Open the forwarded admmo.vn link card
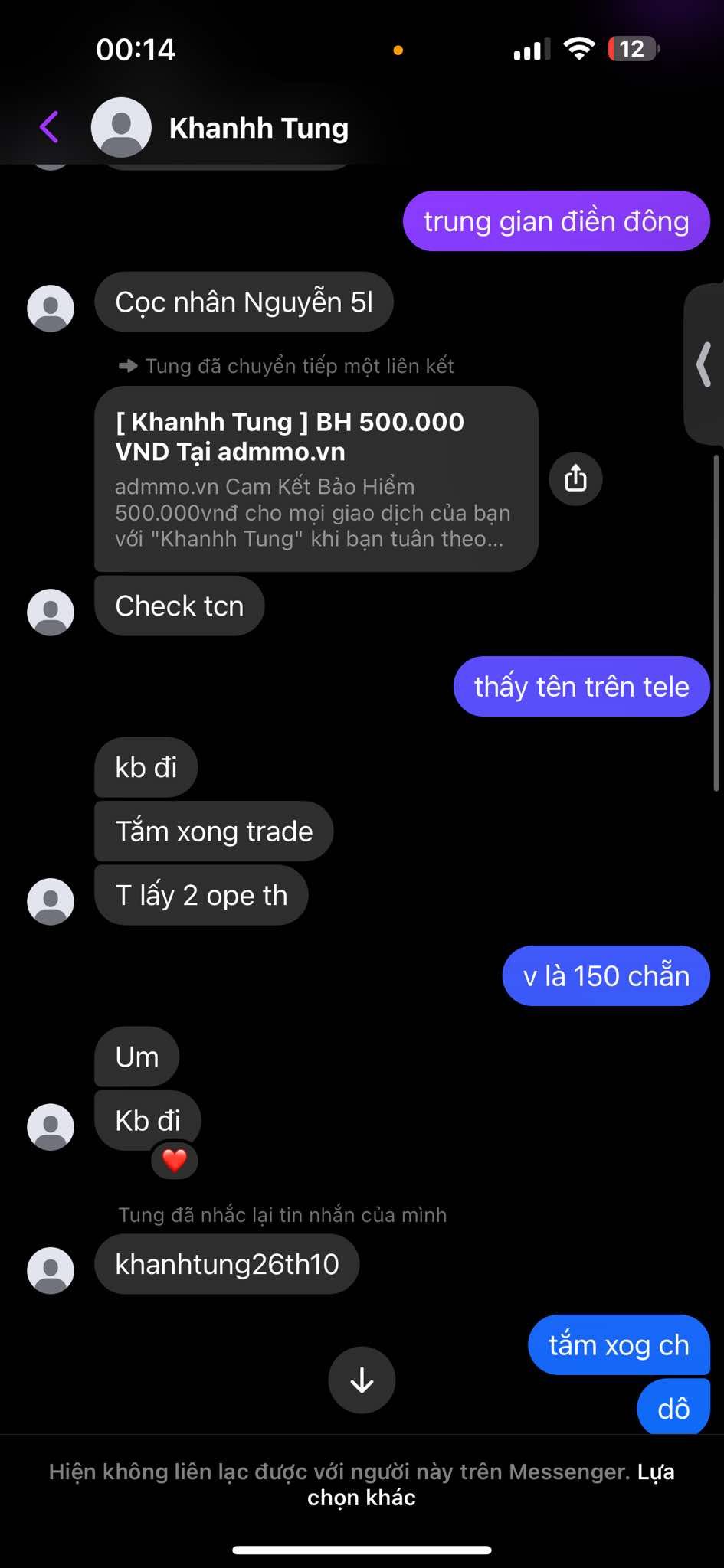This screenshot has width=724, height=1568. coord(316,479)
